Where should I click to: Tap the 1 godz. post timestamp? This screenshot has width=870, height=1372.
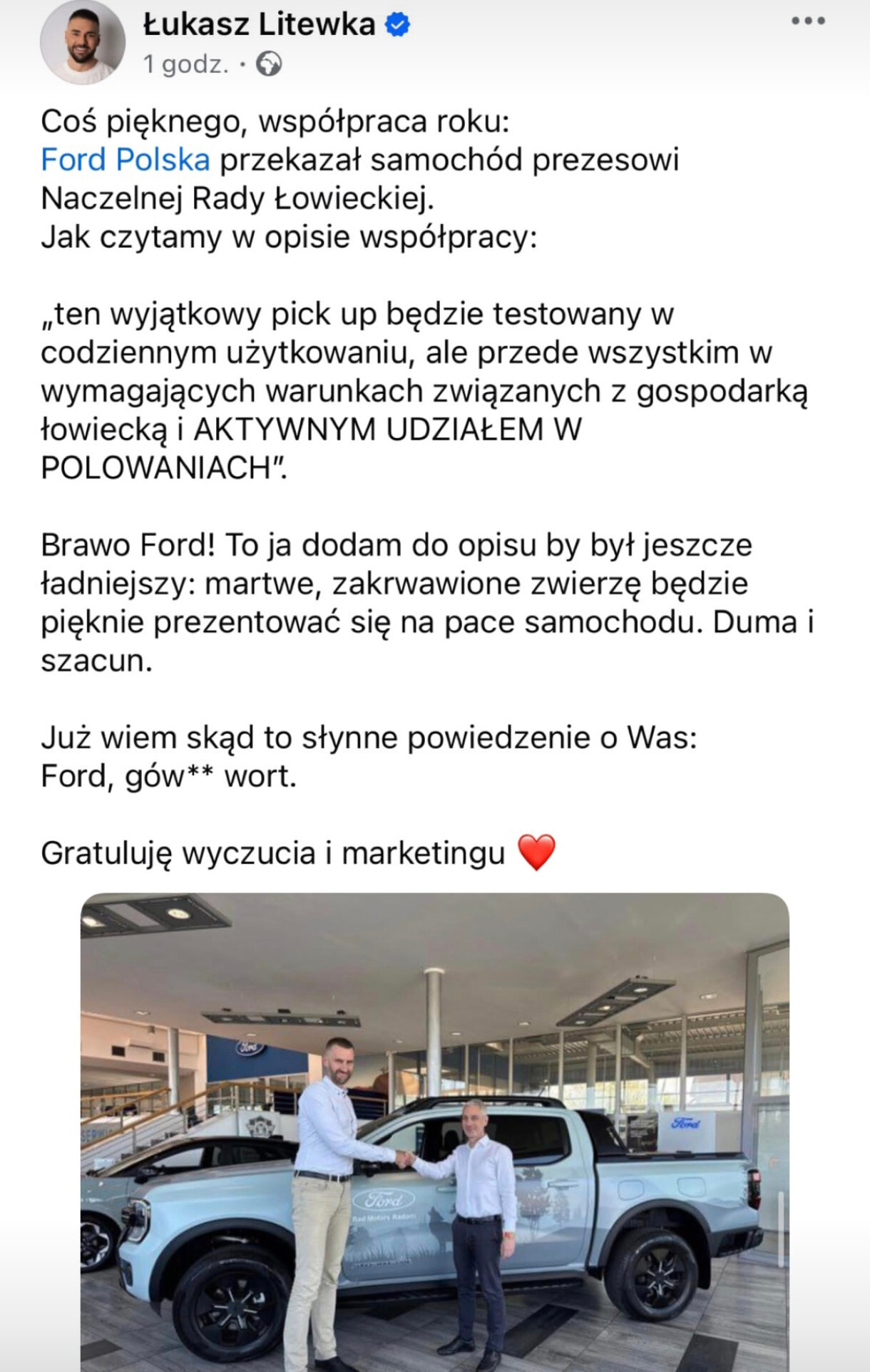(x=185, y=65)
